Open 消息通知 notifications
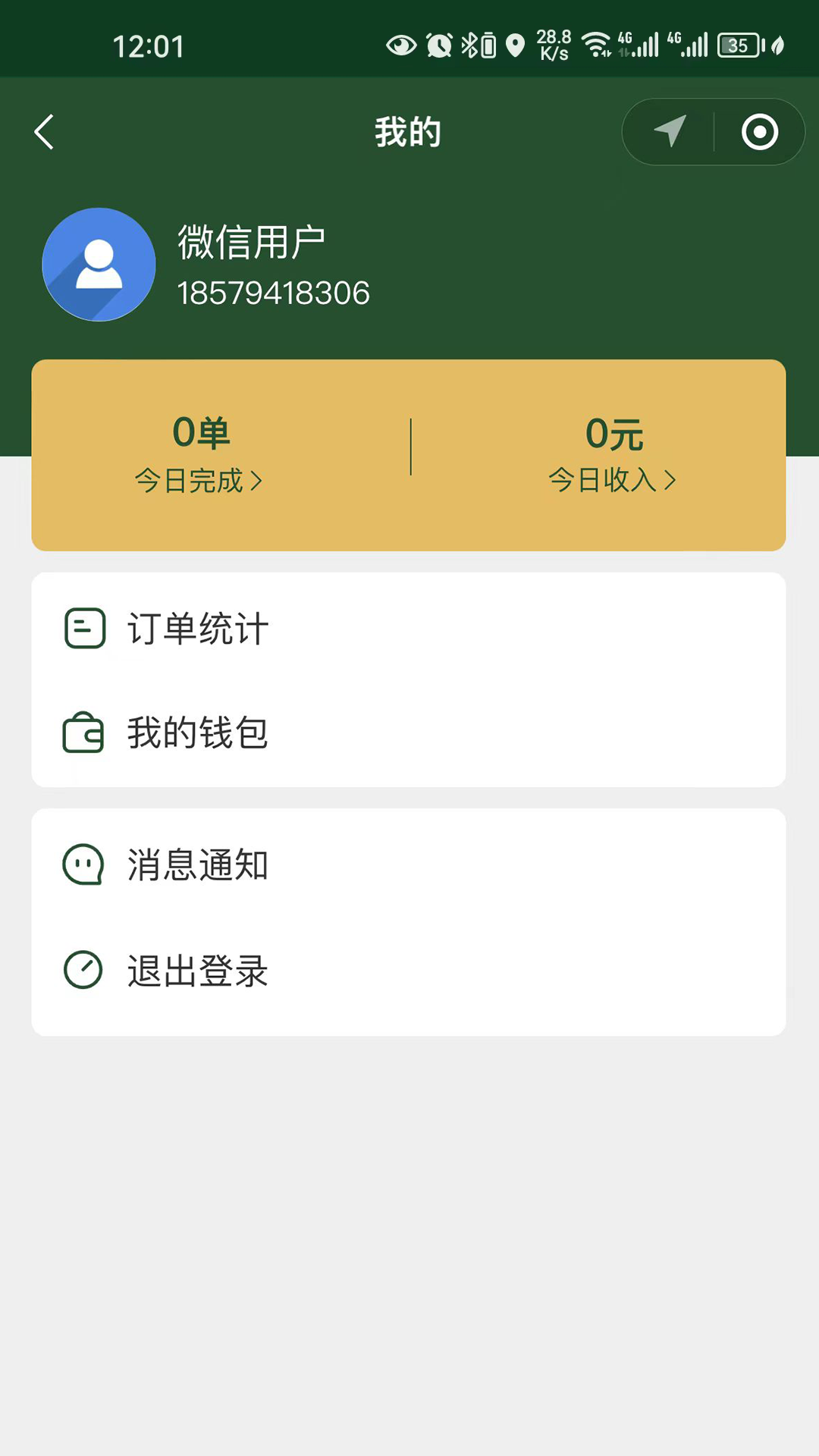Viewport: 819px width, 1456px height. pyautogui.click(x=197, y=864)
